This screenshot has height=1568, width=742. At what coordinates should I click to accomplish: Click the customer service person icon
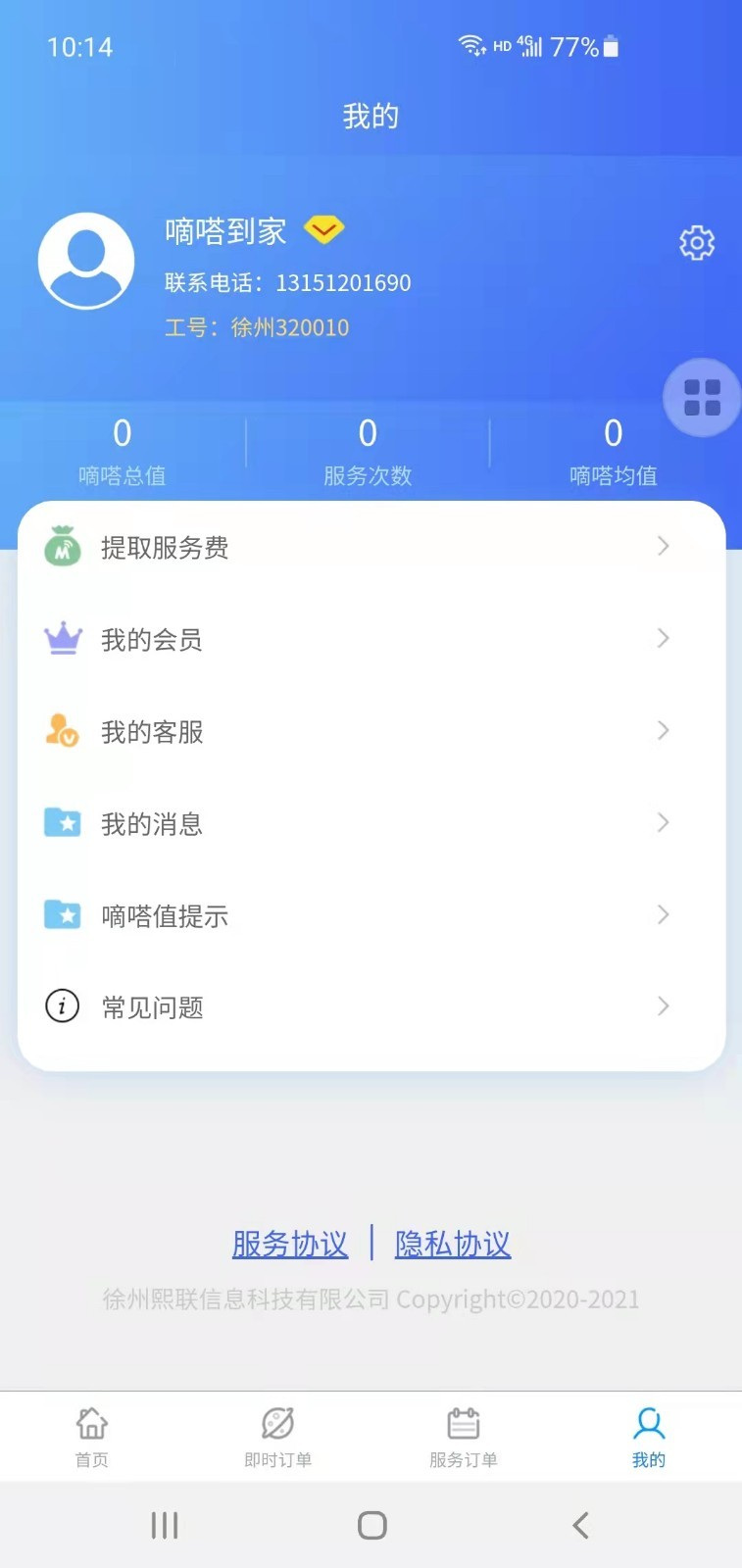(x=62, y=730)
